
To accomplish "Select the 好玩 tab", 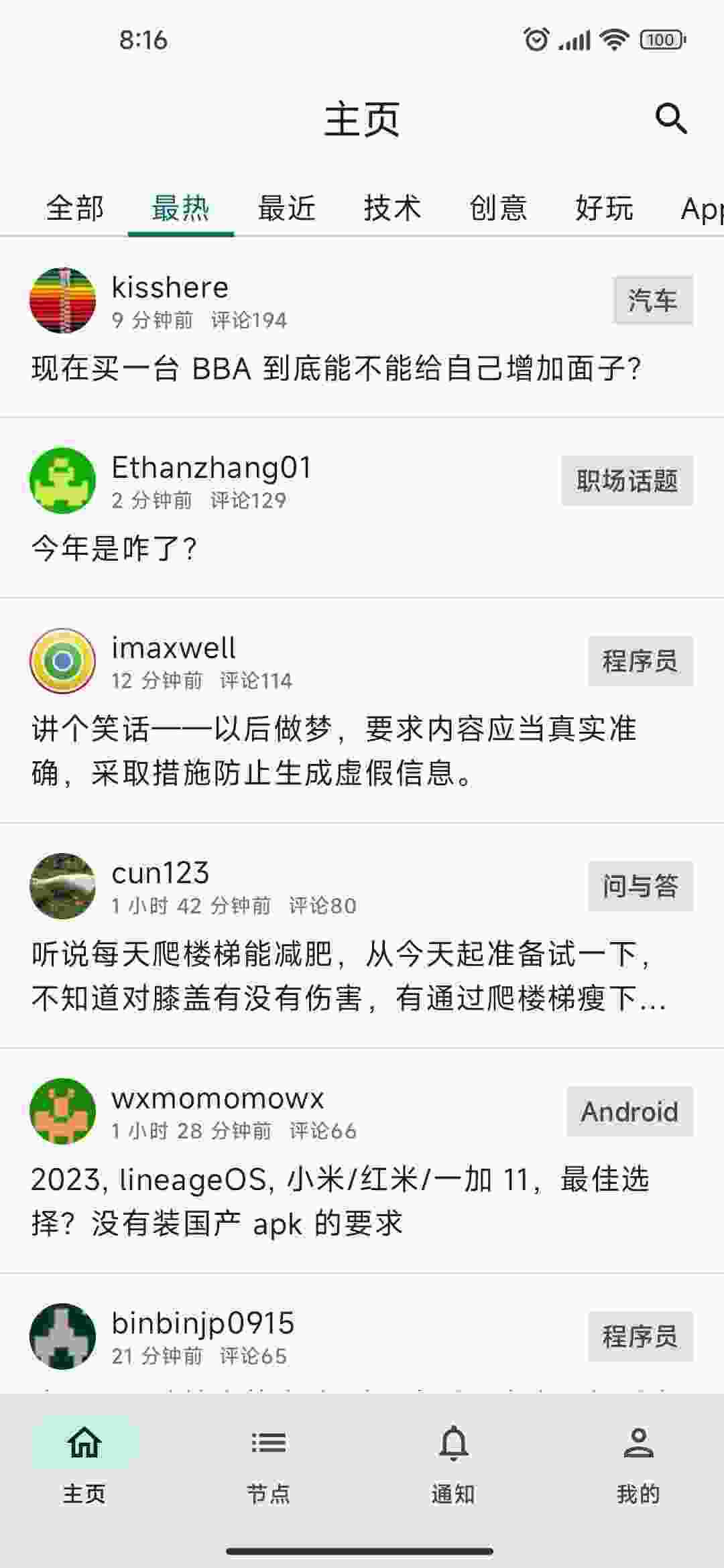I will (604, 208).
